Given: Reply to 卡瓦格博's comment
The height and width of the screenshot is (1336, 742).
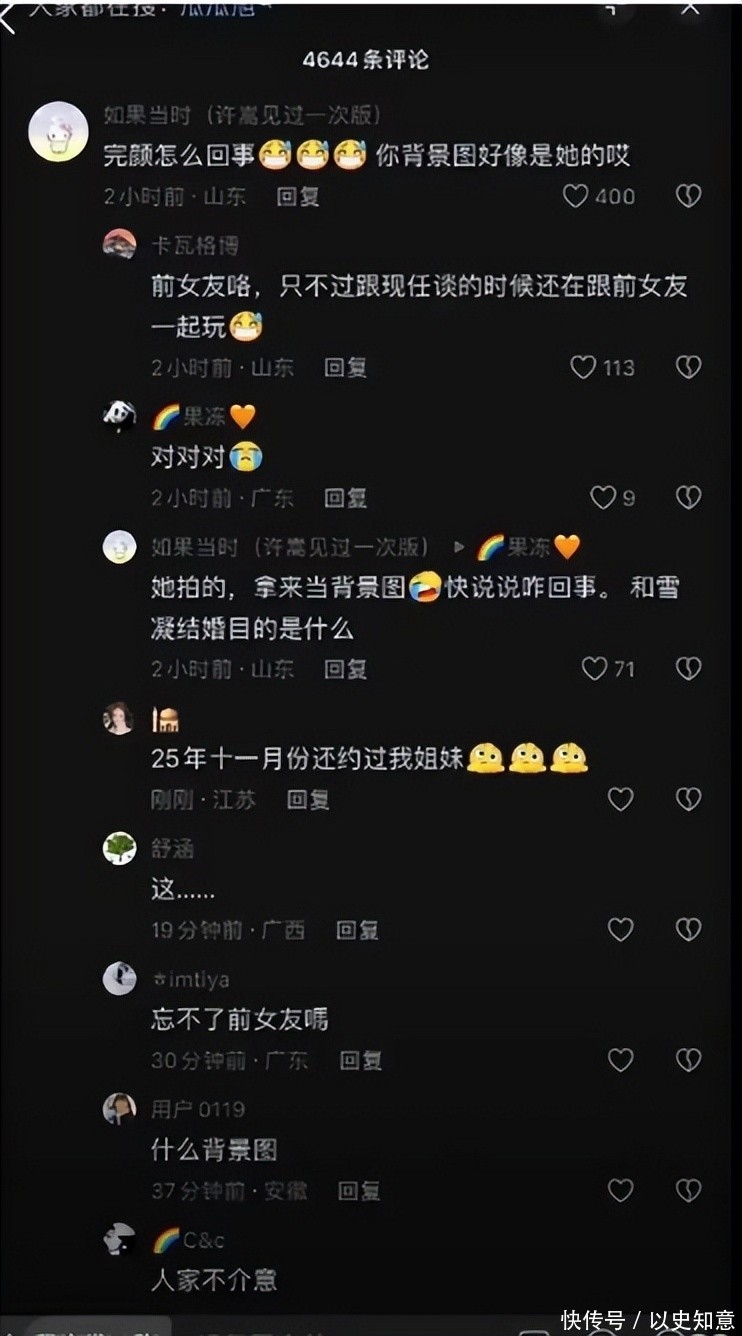Looking at the screenshot, I should (345, 368).
